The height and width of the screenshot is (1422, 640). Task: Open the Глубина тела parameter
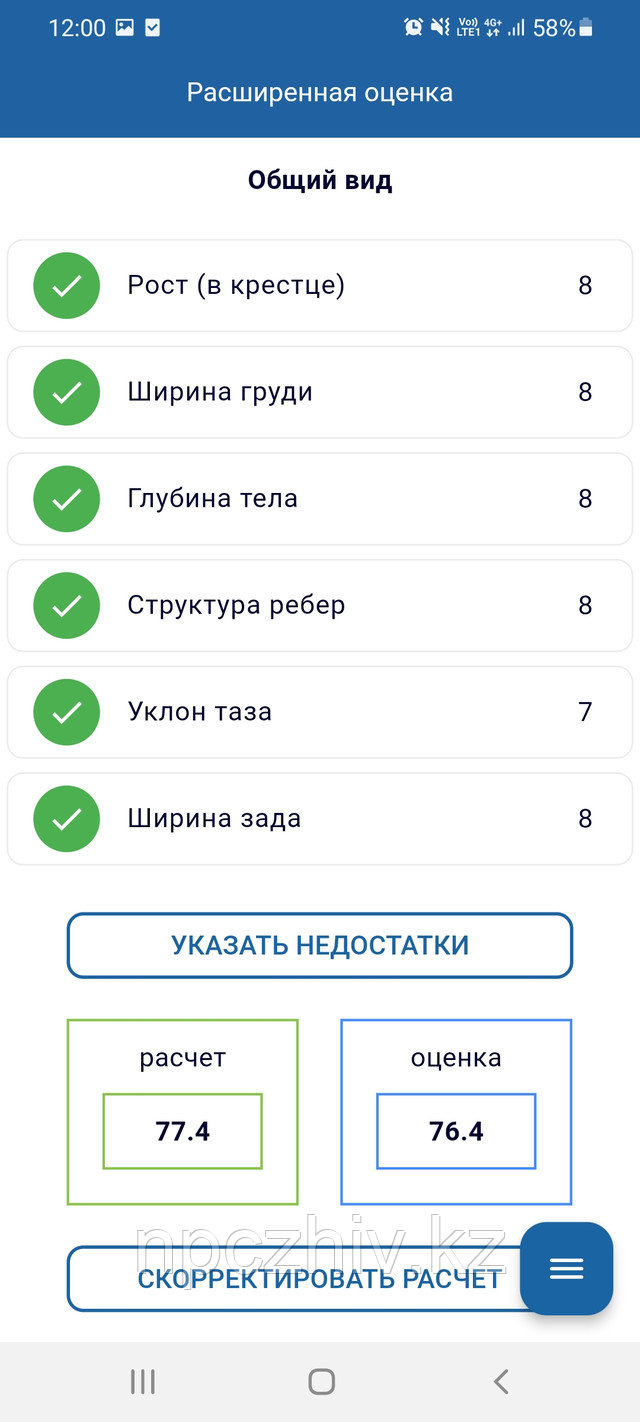(320, 499)
